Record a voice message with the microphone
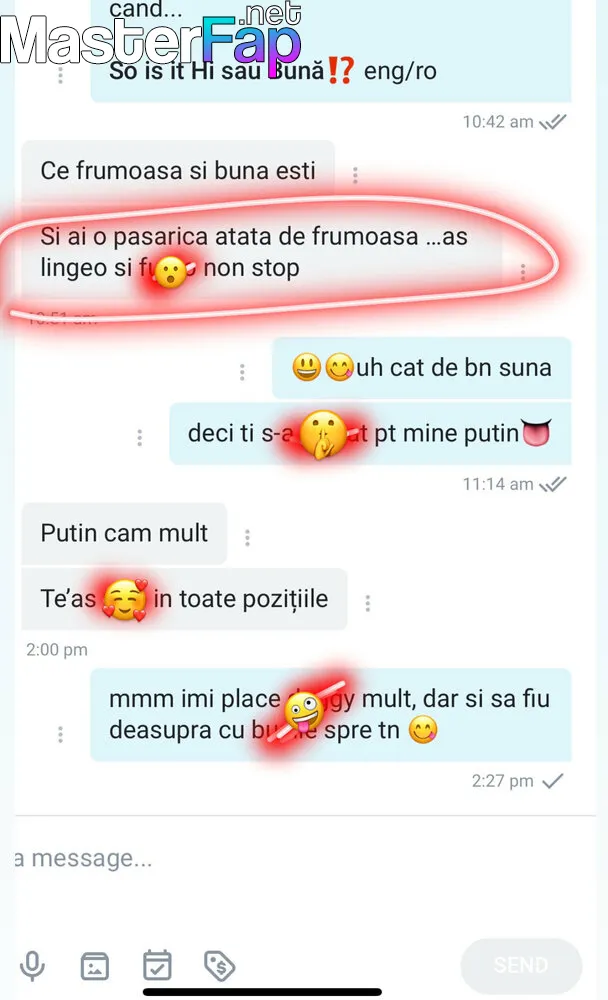The image size is (608, 1000). 33,965
